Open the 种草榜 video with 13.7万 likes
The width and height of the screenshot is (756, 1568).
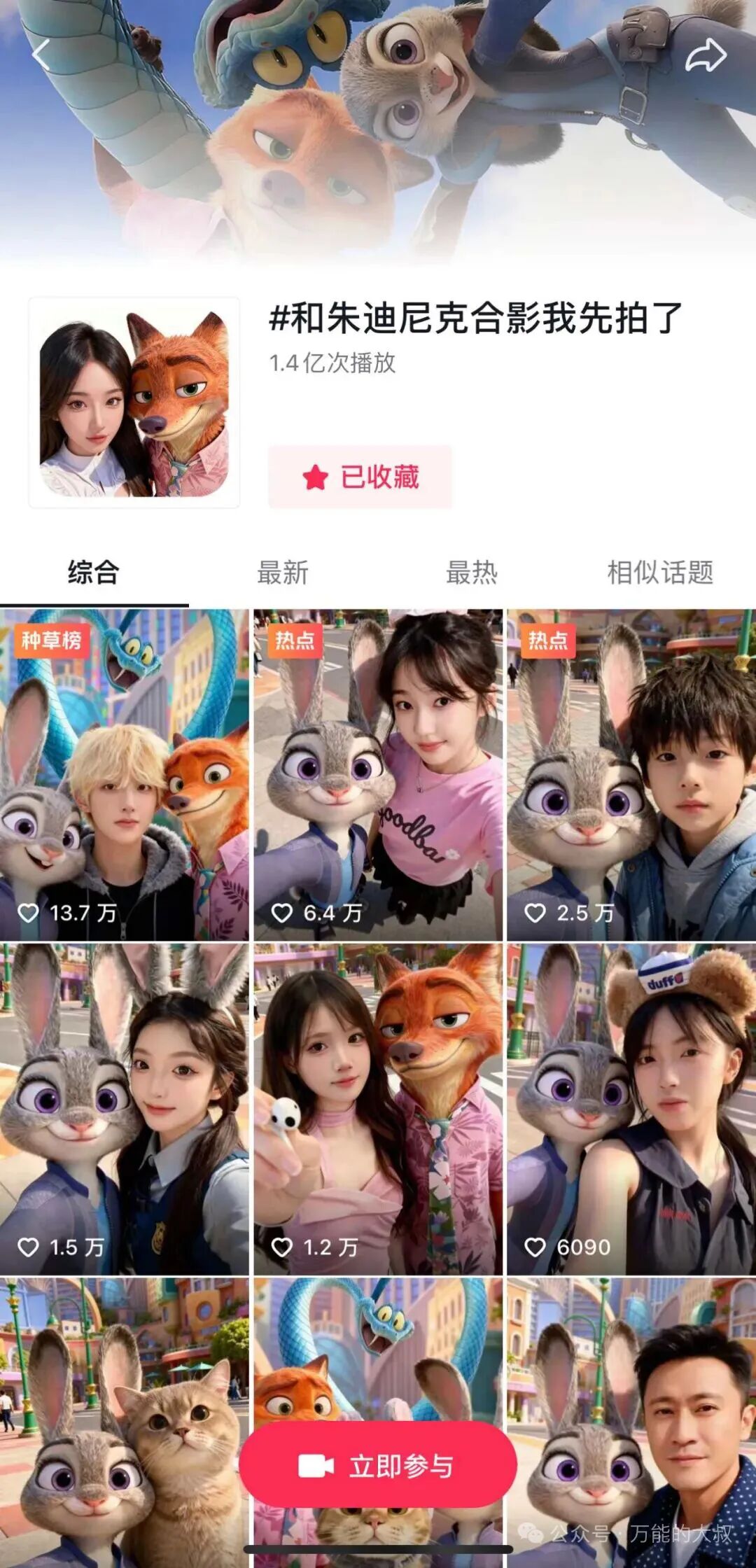click(x=125, y=773)
